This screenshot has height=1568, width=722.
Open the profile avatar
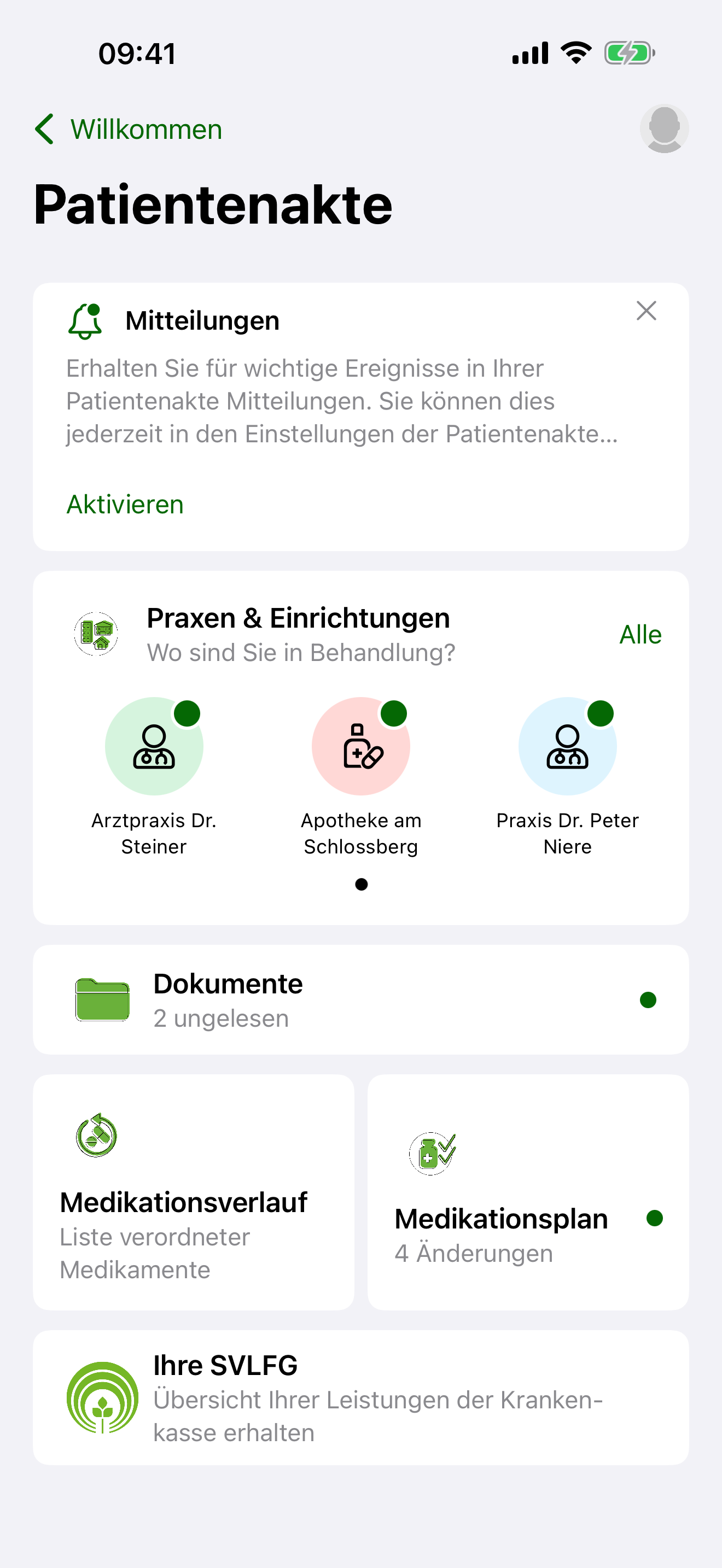pyautogui.click(x=664, y=128)
